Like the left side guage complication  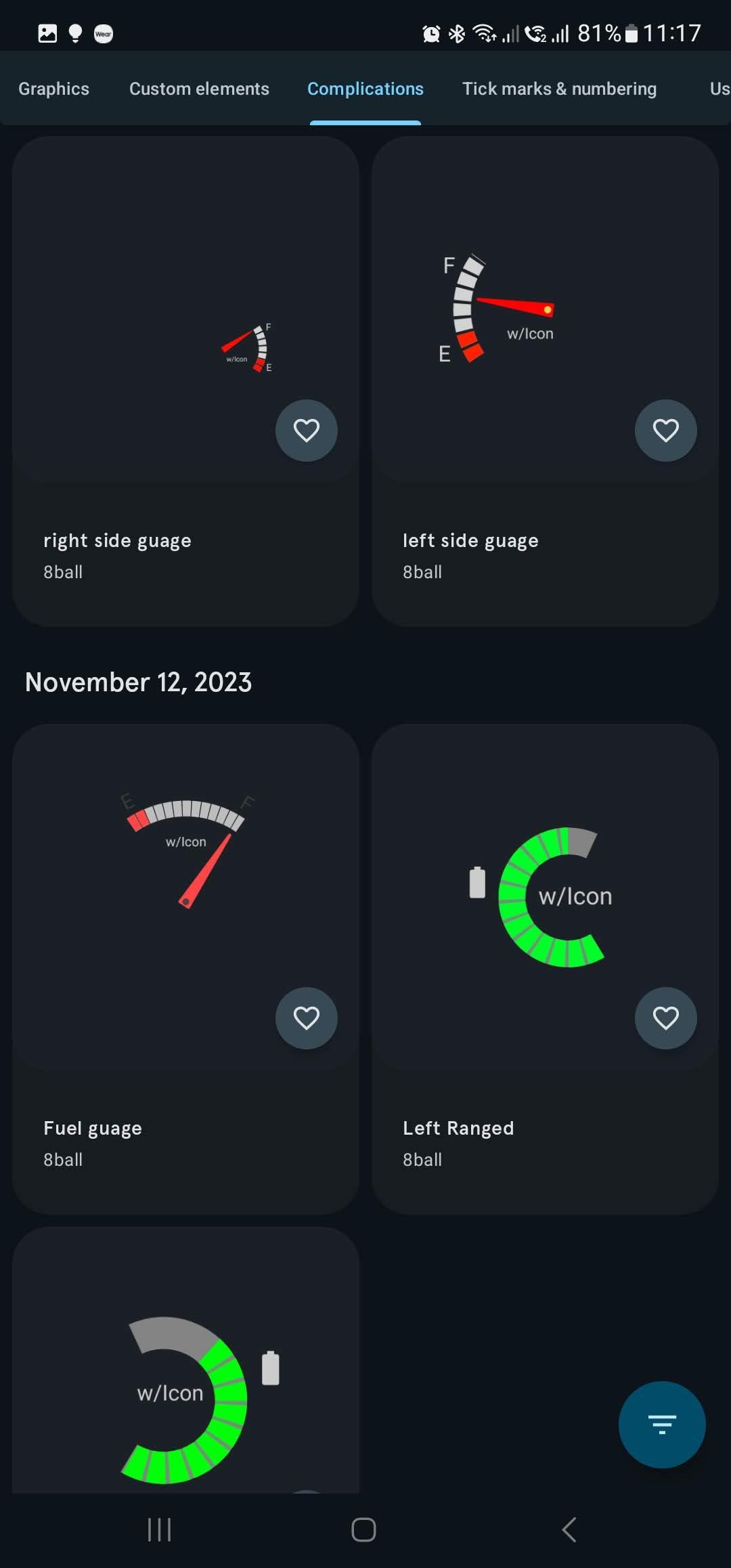click(x=666, y=431)
